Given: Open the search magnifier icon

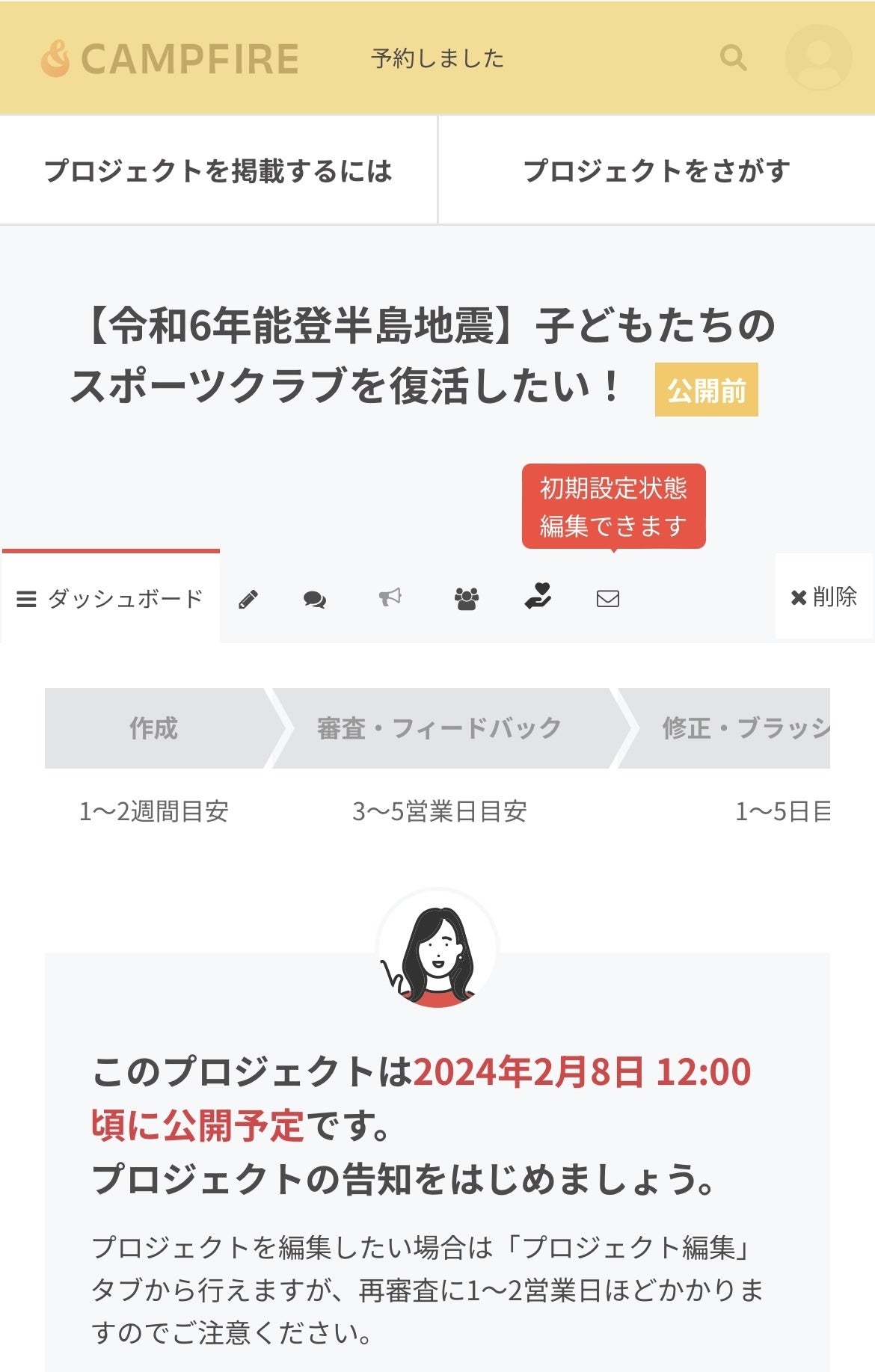Looking at the screenshot, I should (x=733, y=58).
